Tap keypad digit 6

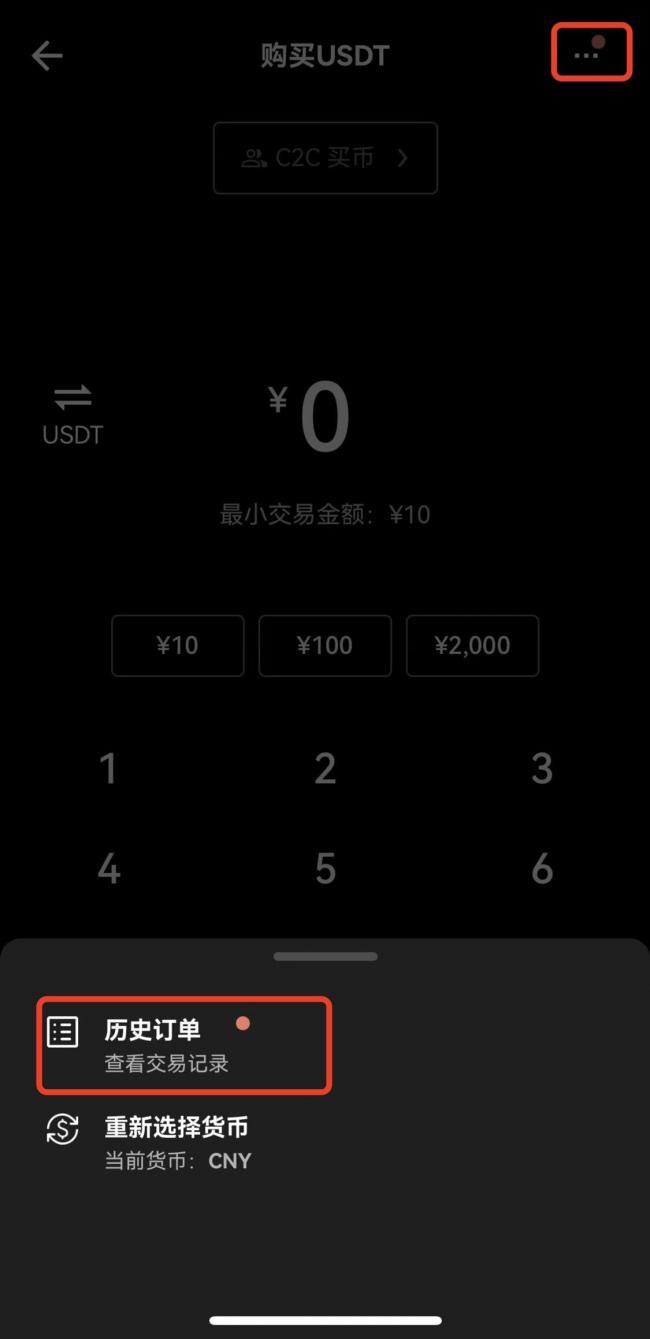click(542, 869)
